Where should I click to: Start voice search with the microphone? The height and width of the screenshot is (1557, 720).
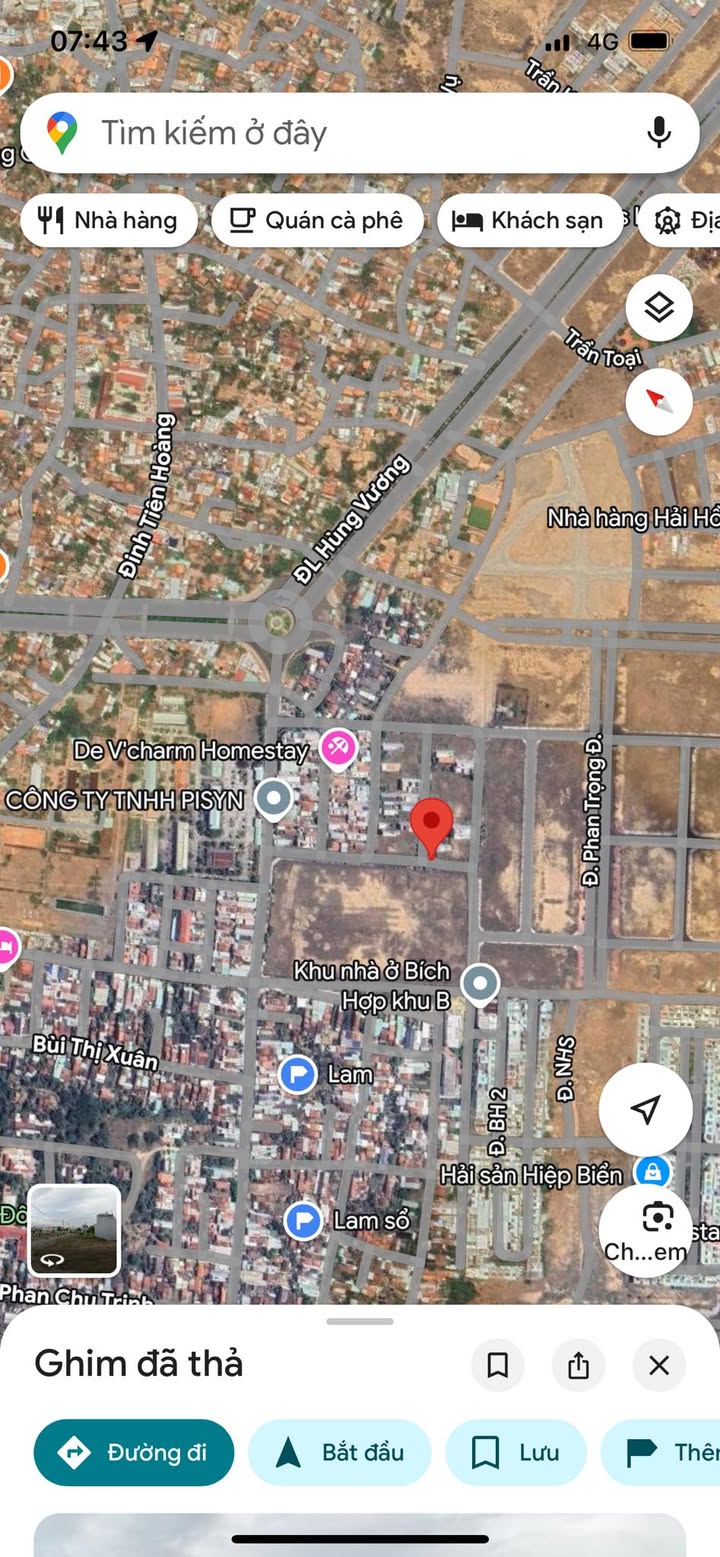[x=658, y=133]
